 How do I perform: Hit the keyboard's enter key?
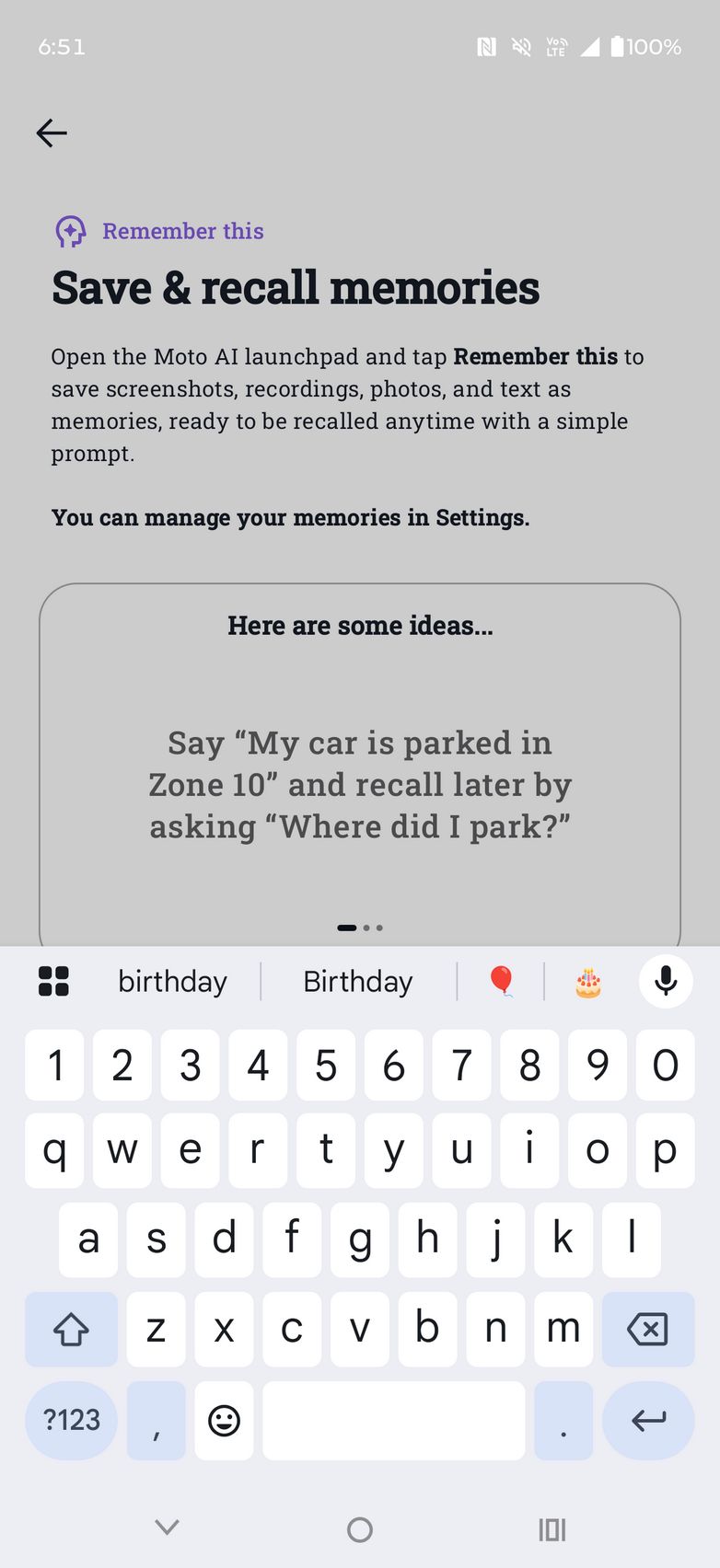[x=647, y=1420]
